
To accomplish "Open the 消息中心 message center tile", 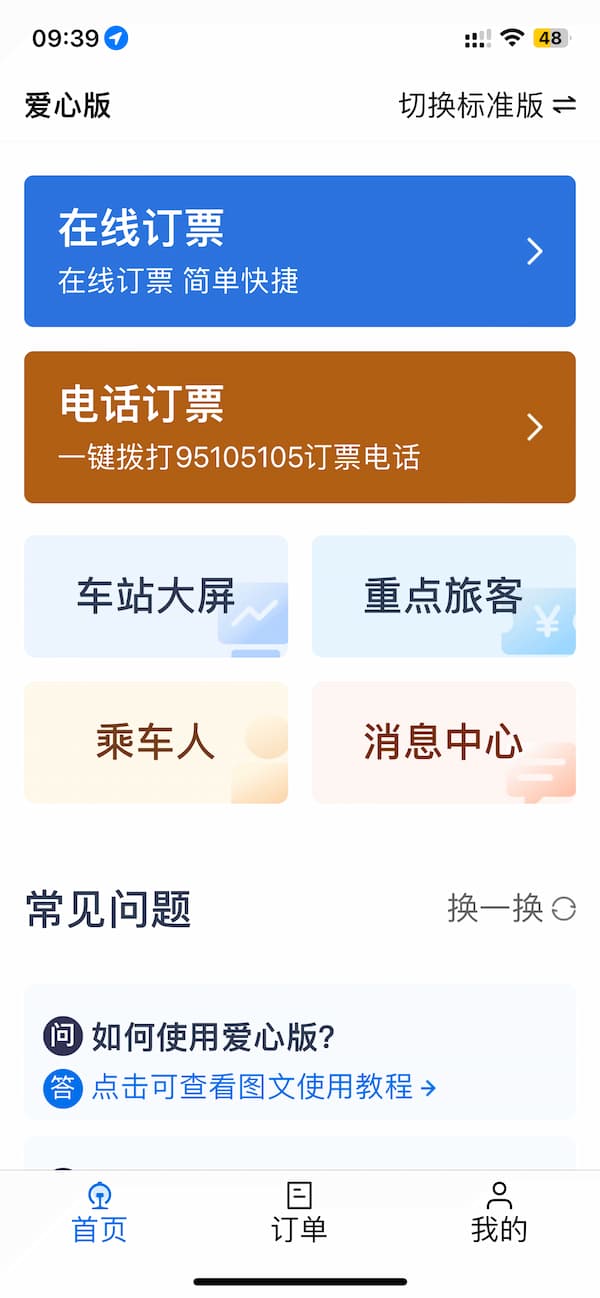I will pyautogui.click(x=443, y=743).
